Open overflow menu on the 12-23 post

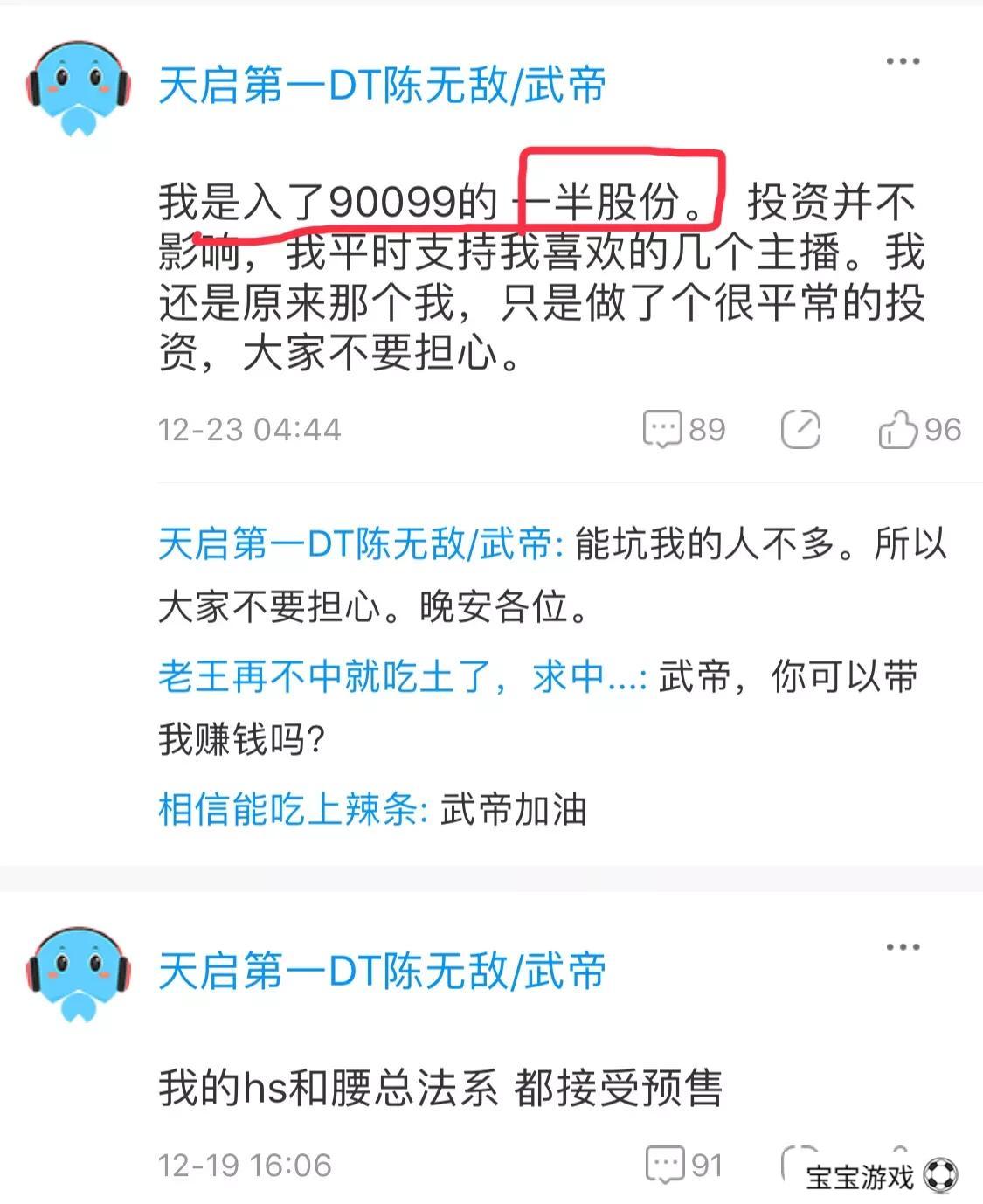(x=903, y=62)
